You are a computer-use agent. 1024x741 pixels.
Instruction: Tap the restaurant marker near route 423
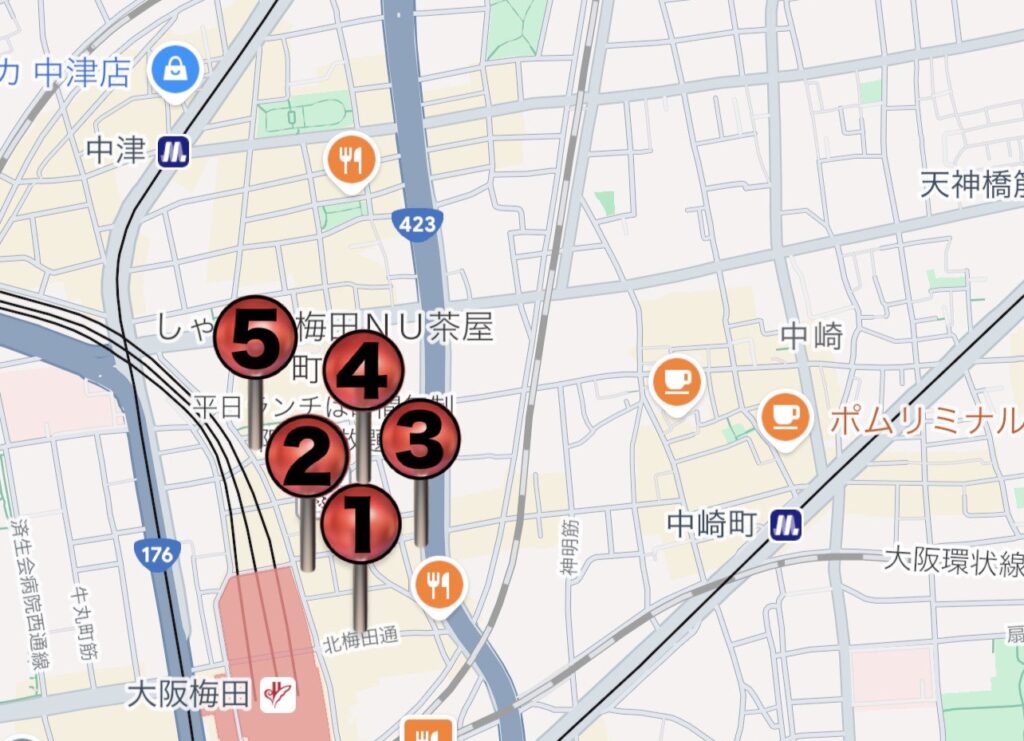coord(351,160)
